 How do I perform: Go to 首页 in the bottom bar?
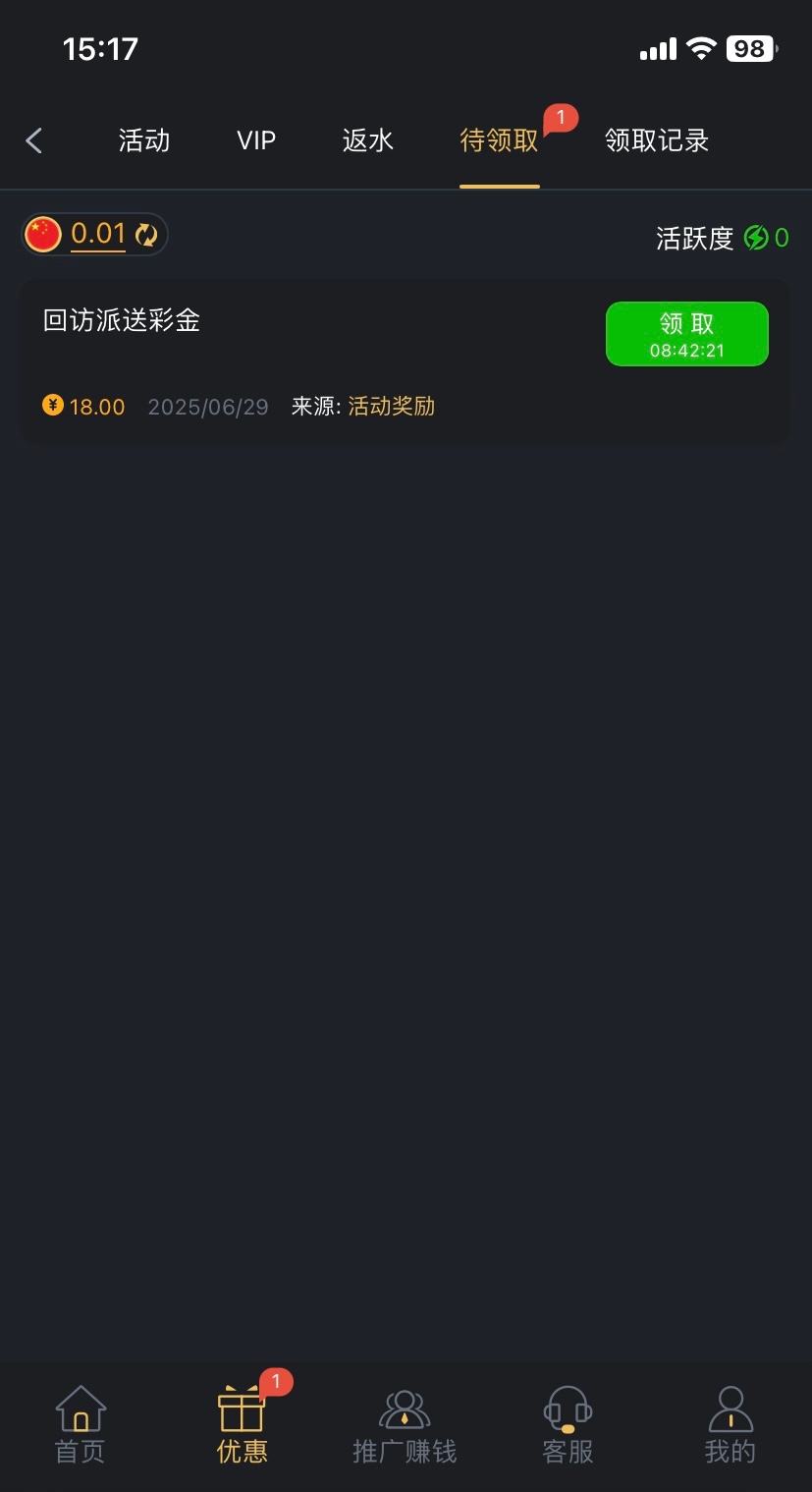click(x=81, y=1424)
